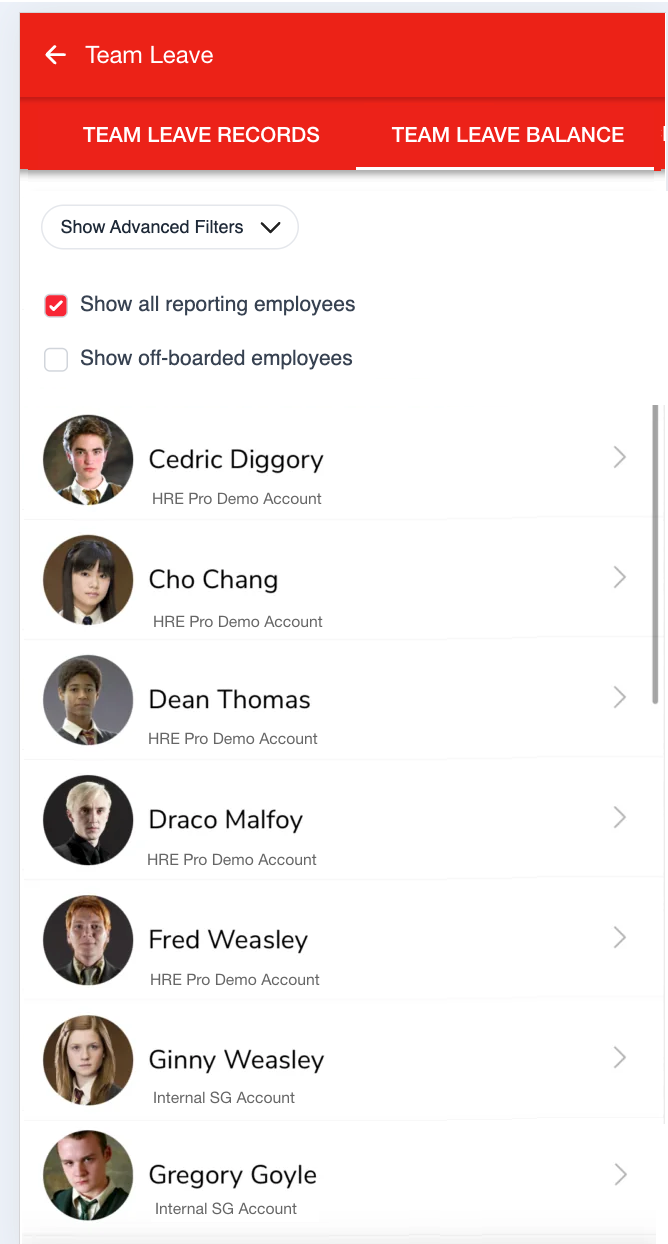Screen dimensions: 668x1244
Task: Select Fred Weasley from the list
Action: (x=330, y=940)
